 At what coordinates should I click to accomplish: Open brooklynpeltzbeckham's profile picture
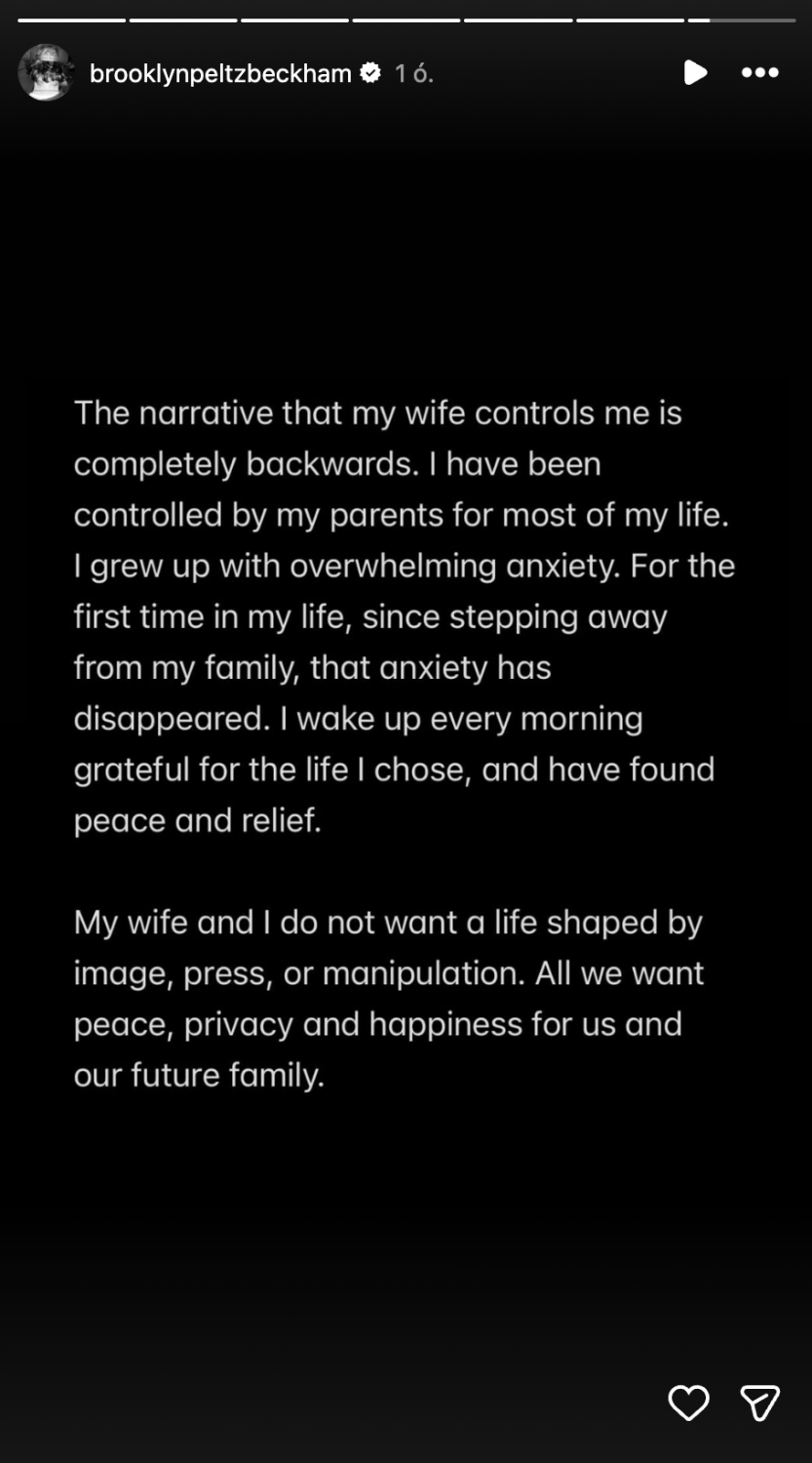click(45, 72)
